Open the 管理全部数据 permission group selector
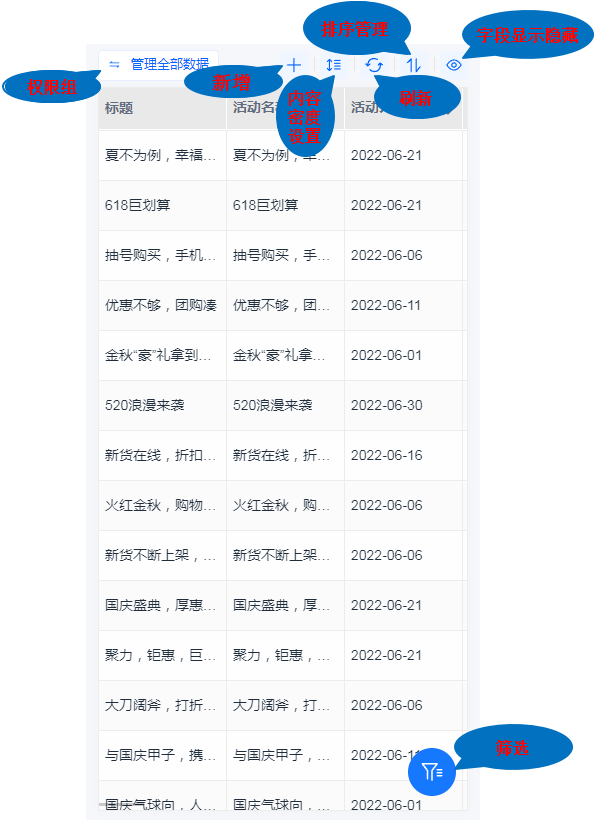Screen dimensions: 603x829 coord(160,65)
